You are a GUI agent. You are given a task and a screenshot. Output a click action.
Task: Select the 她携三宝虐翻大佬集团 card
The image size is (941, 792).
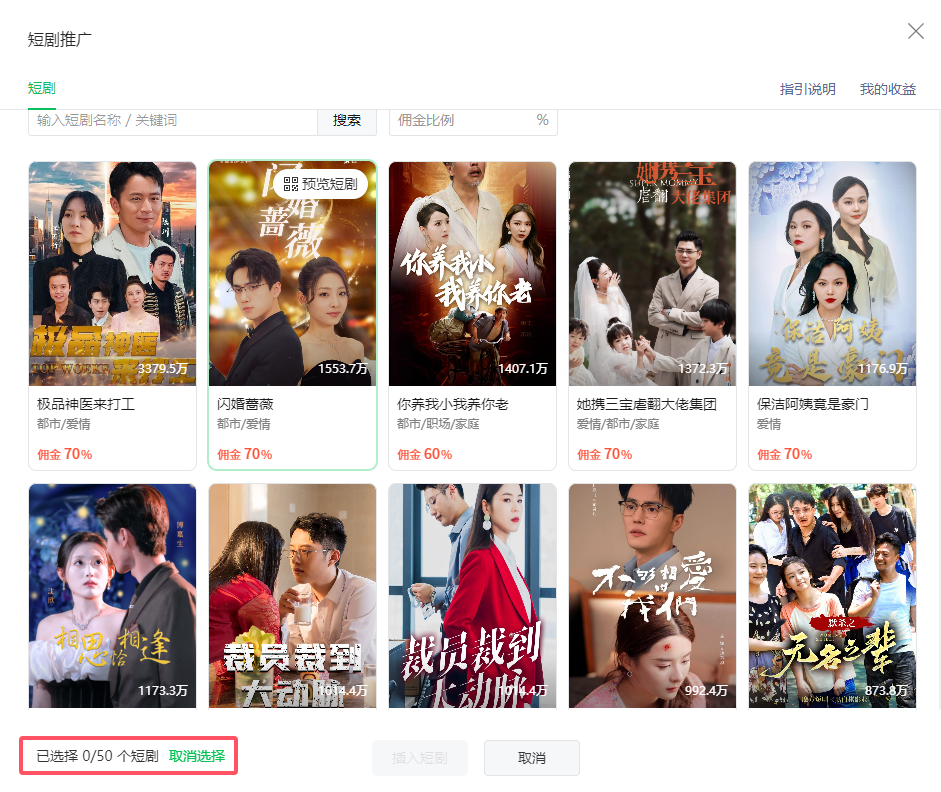[652, 300]
